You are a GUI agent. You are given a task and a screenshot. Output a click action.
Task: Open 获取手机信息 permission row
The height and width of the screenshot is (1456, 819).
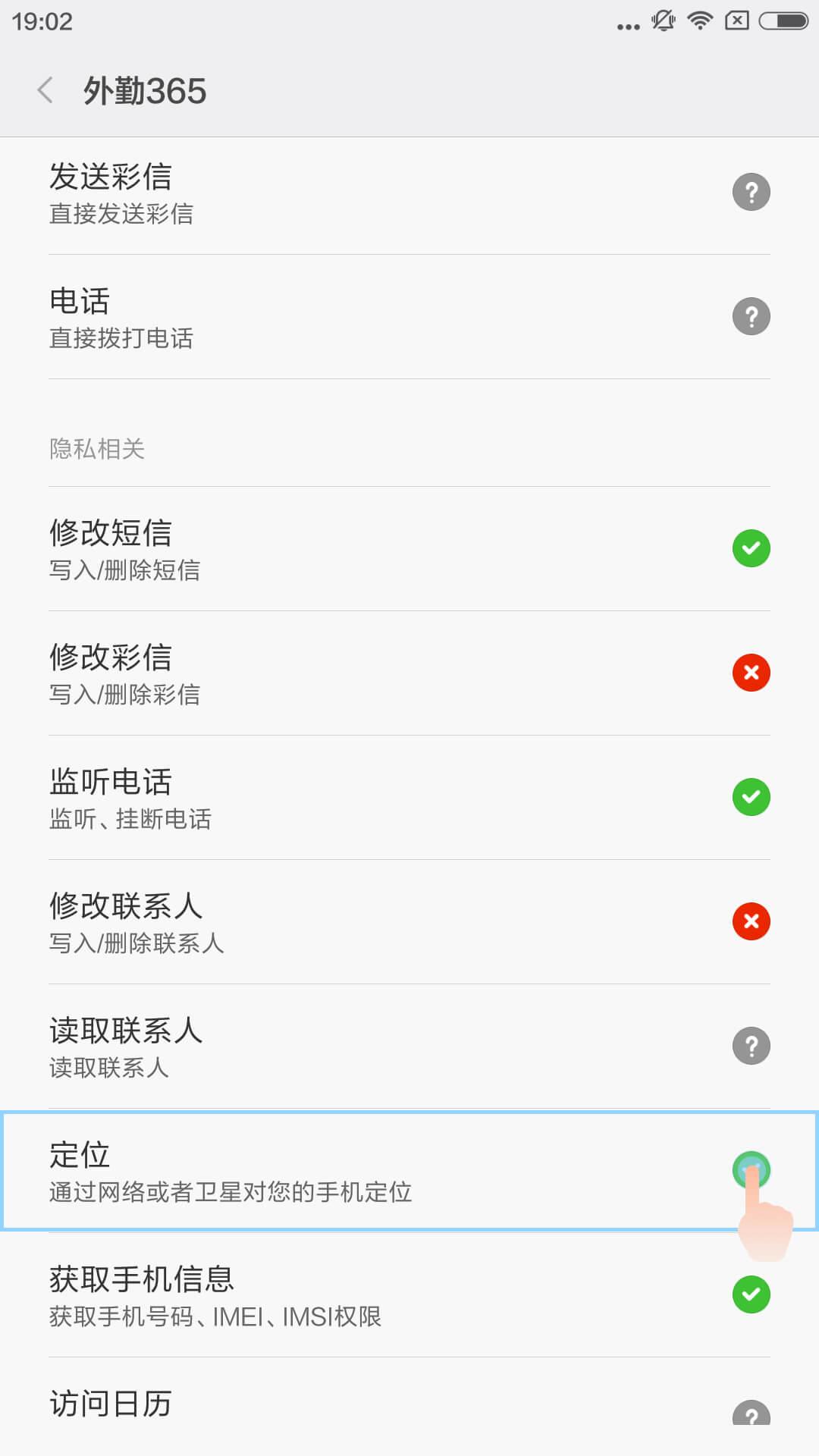tap(409, 1295)
